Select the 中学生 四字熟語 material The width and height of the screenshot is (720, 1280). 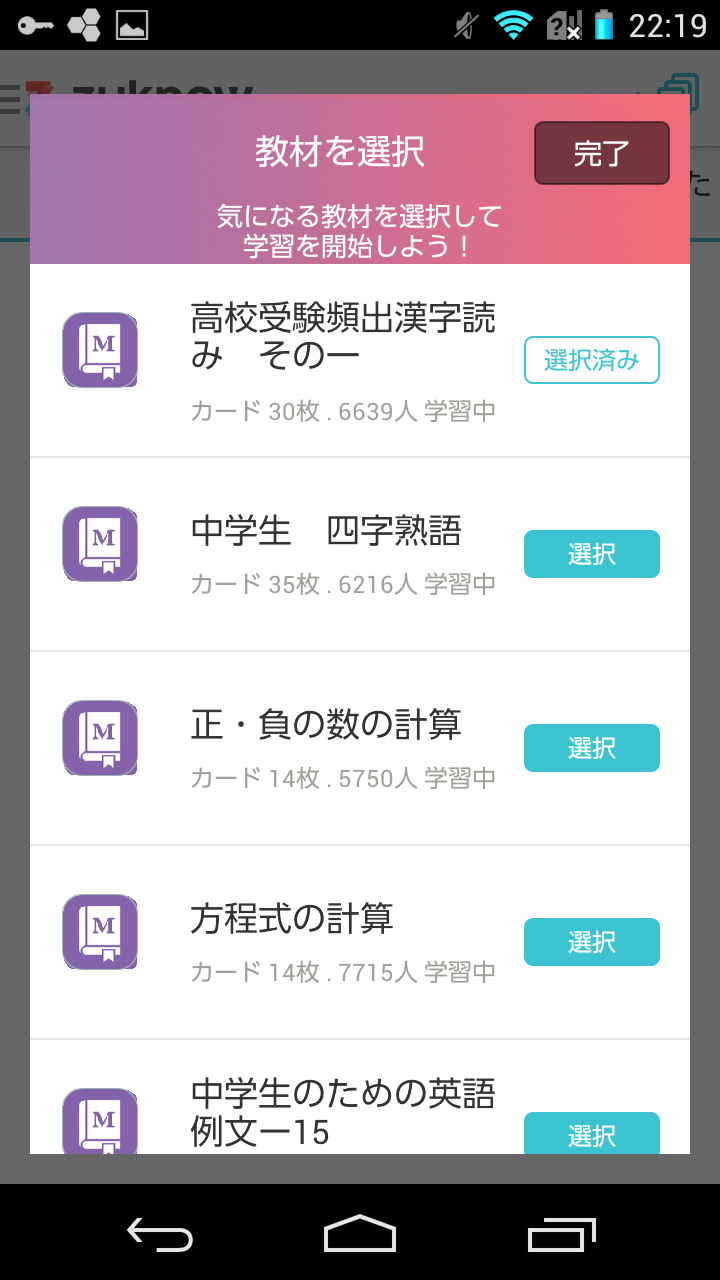592,554
